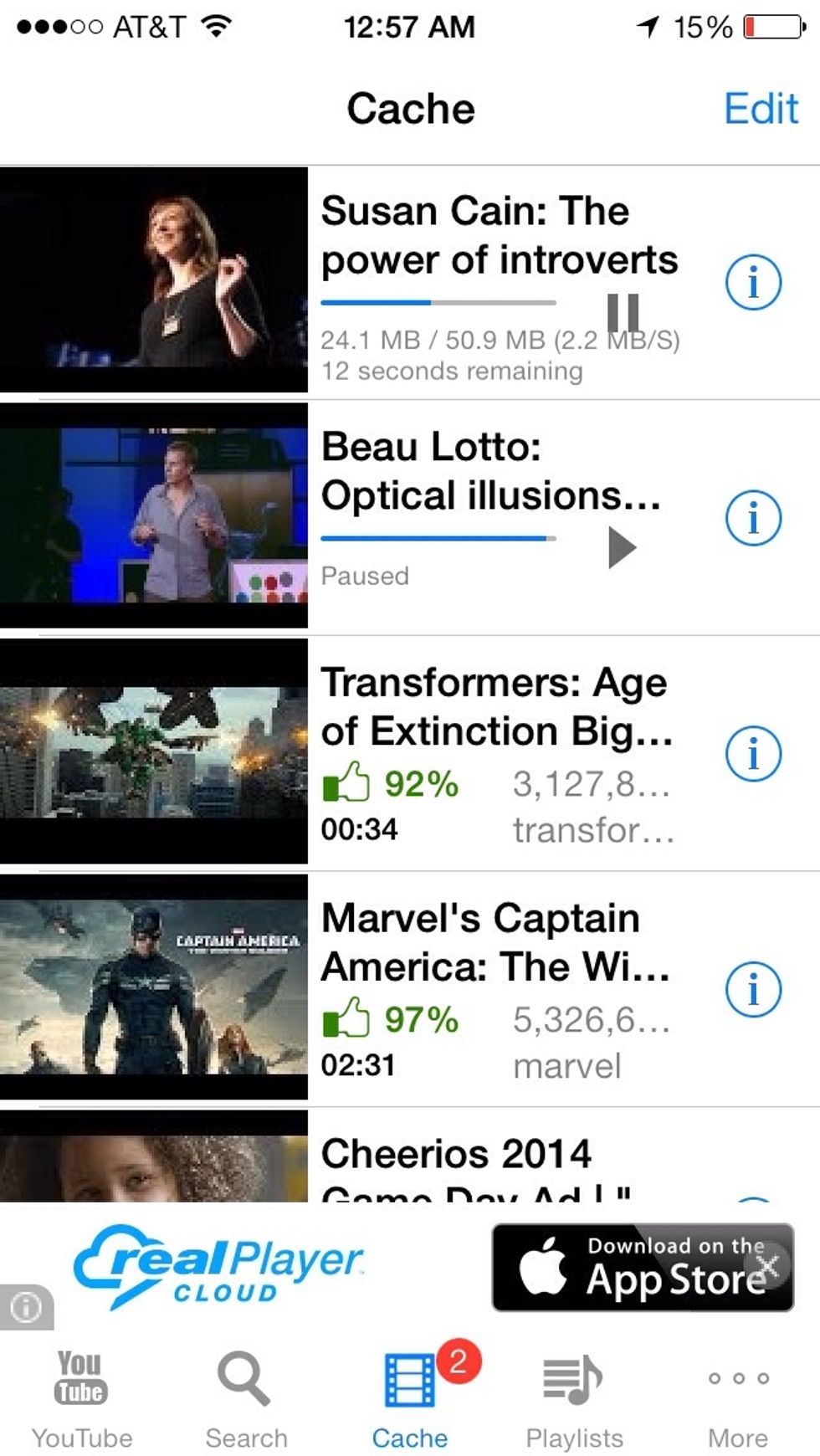Play the Transformers: Age of Extinction video
This screenshot has height=1456, width=820.
click(x=154, y=751)
